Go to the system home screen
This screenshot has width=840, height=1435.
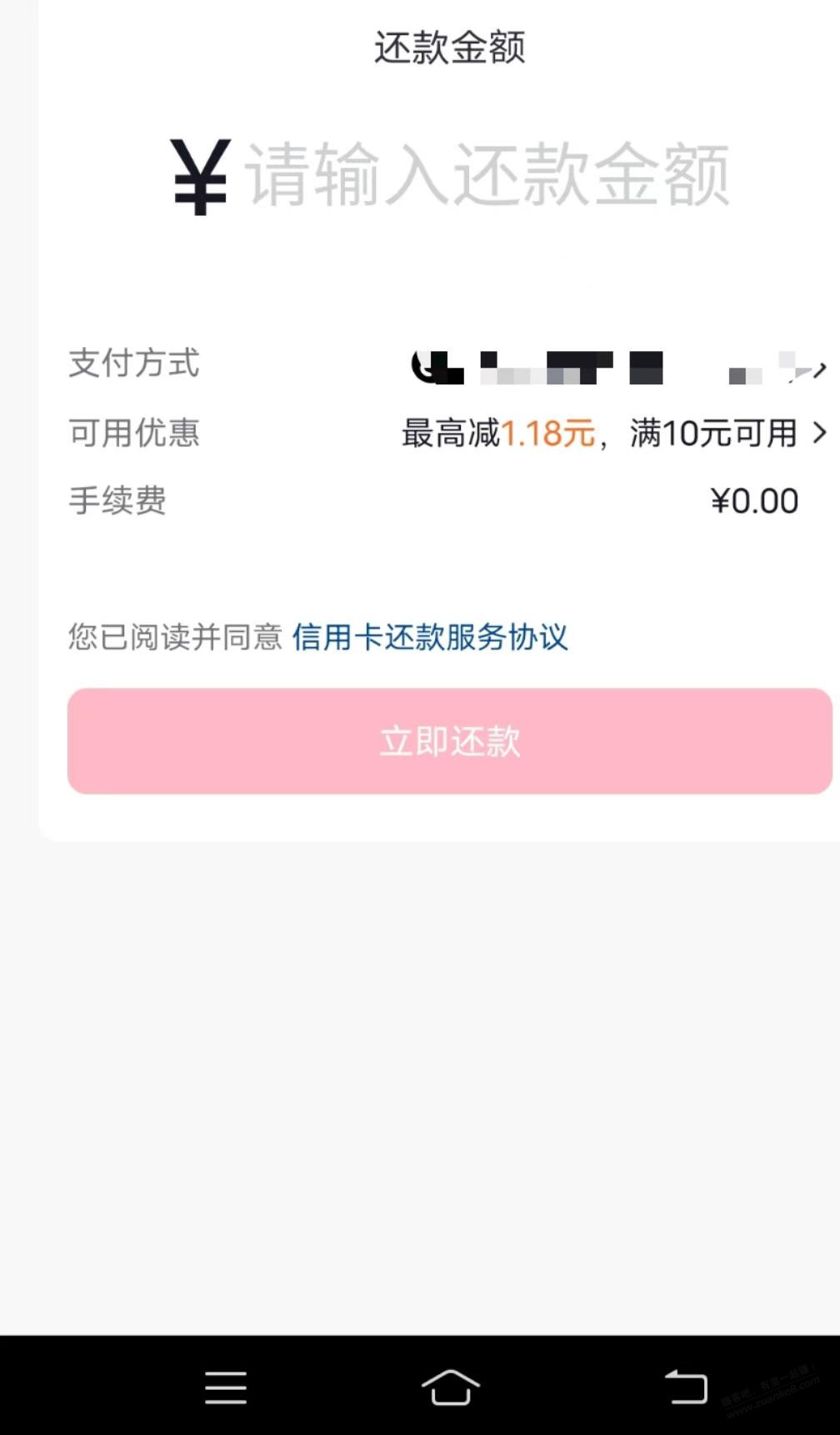450,1387
